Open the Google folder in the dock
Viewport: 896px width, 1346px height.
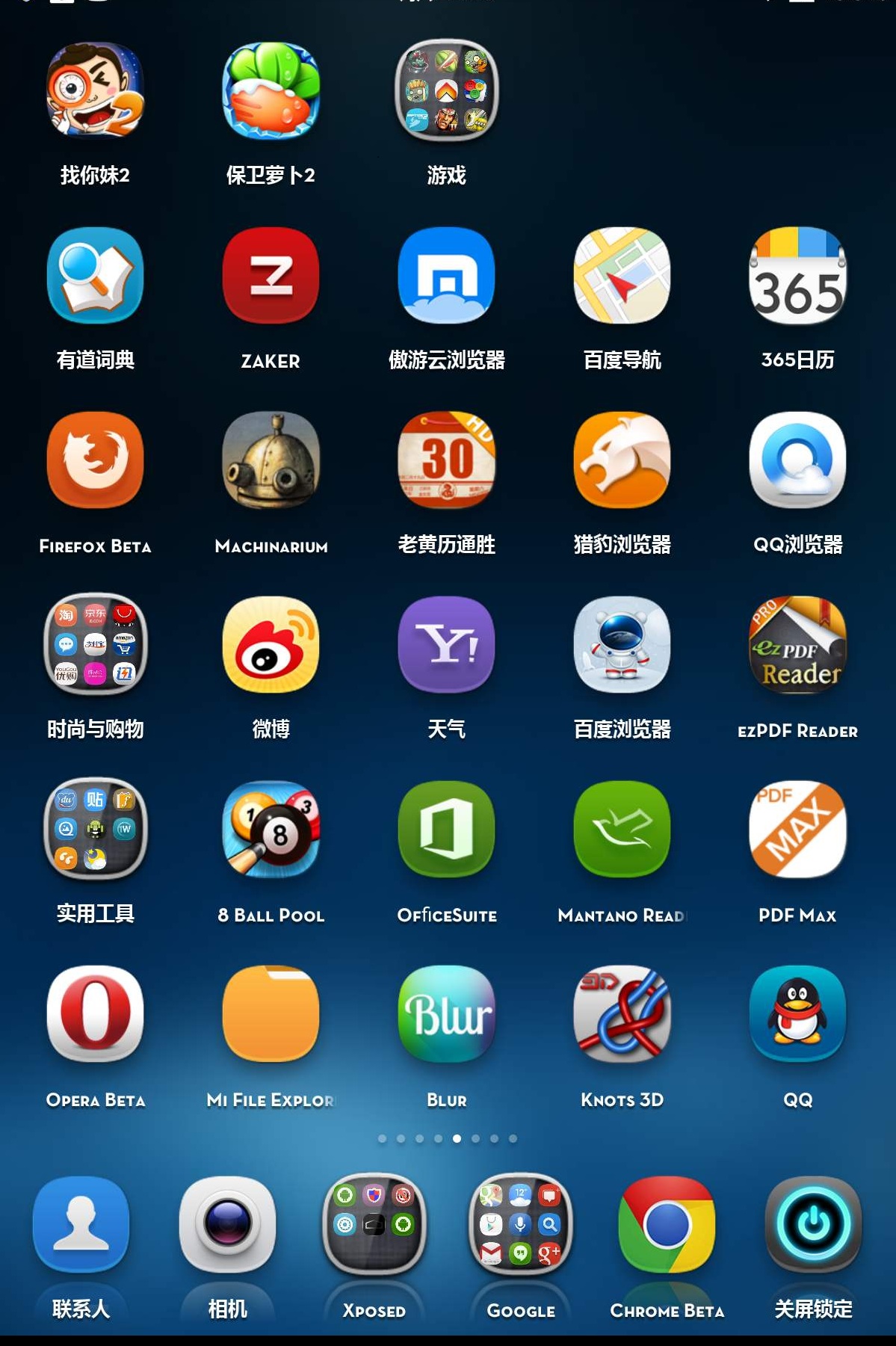coord(520,1224)
